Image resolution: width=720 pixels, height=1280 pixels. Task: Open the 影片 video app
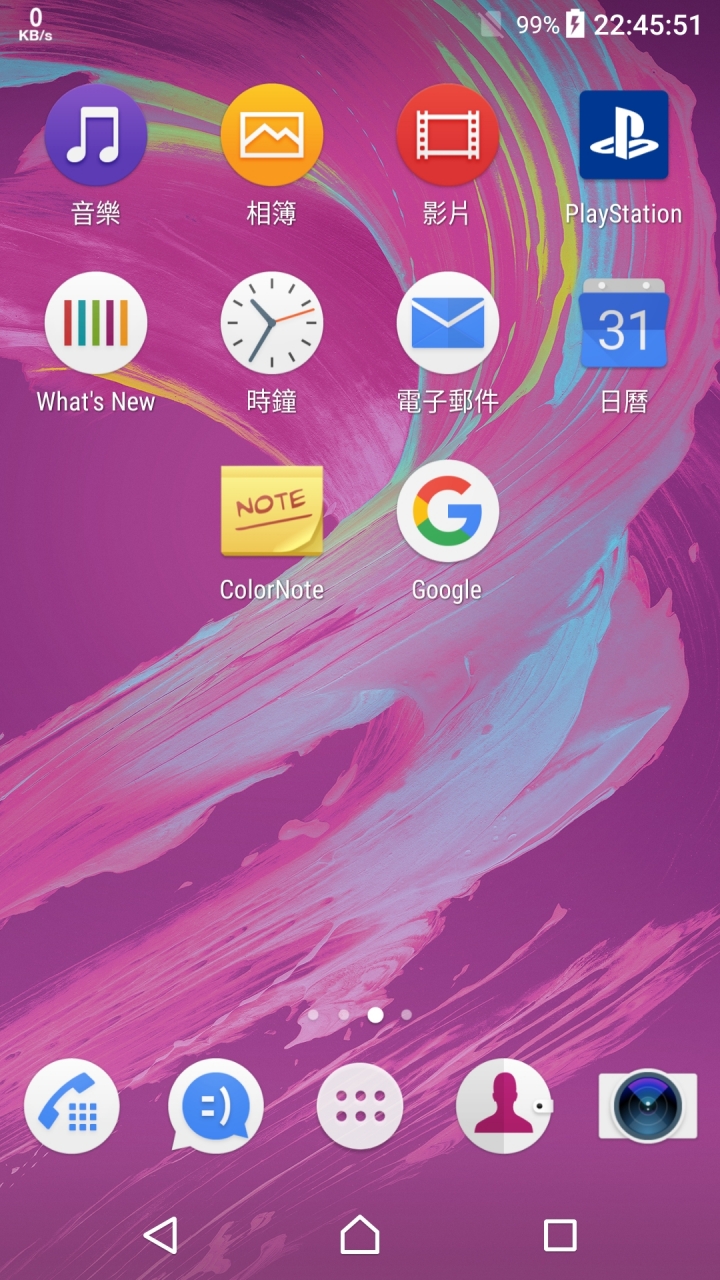click(447, 137)
